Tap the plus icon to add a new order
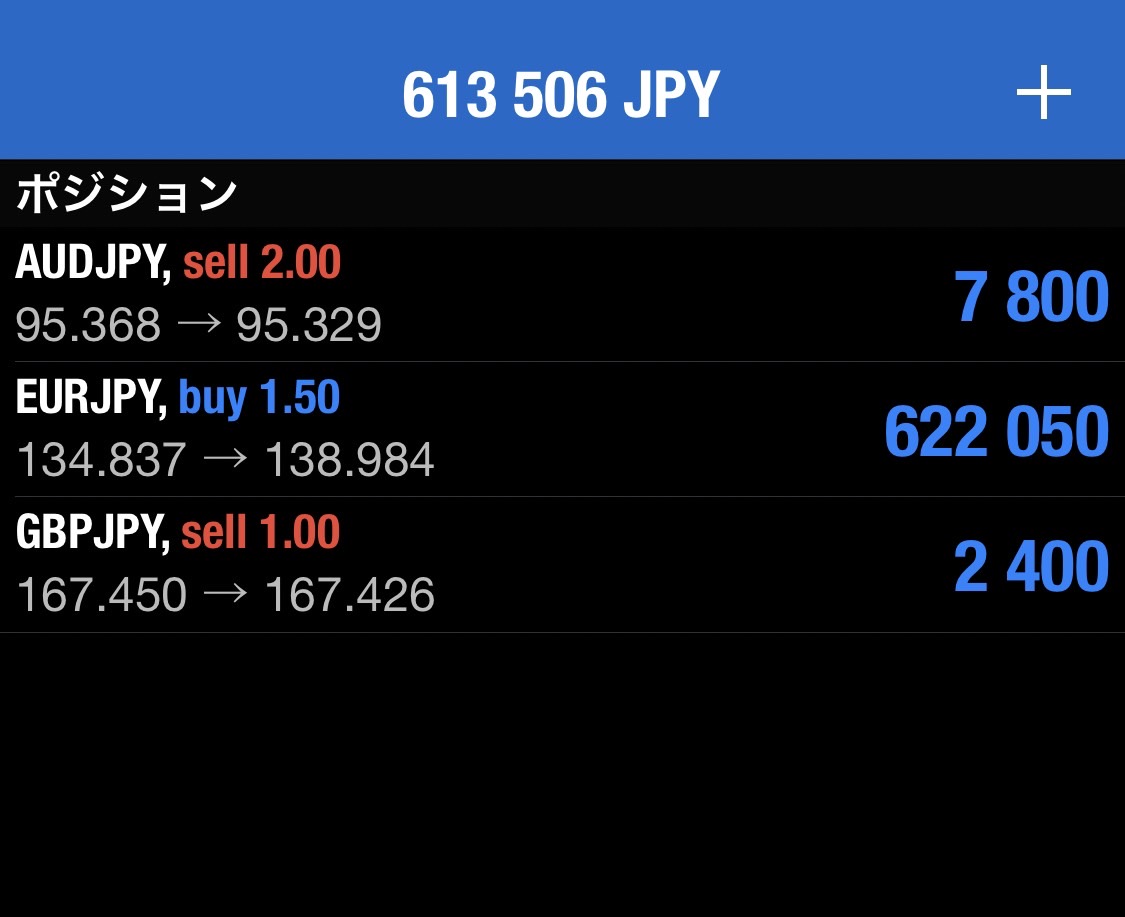Image resolution: width=1125 pixels, height=917 pixels. [x=1043, y=94]
